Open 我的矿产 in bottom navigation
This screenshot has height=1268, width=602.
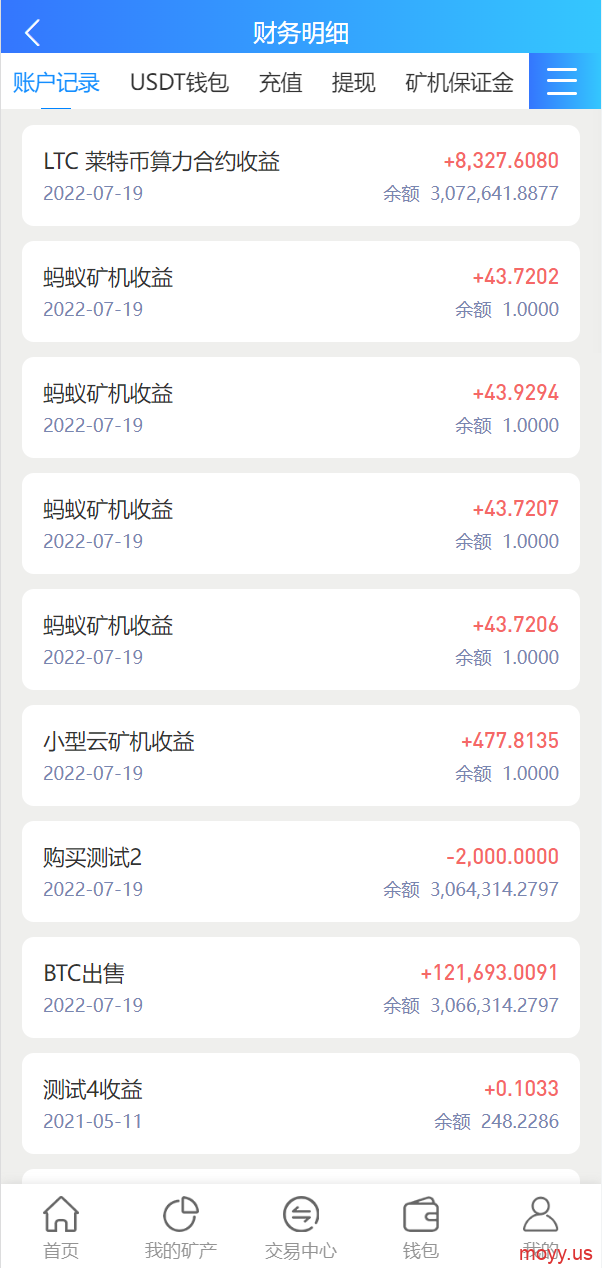click(181, 1227)
